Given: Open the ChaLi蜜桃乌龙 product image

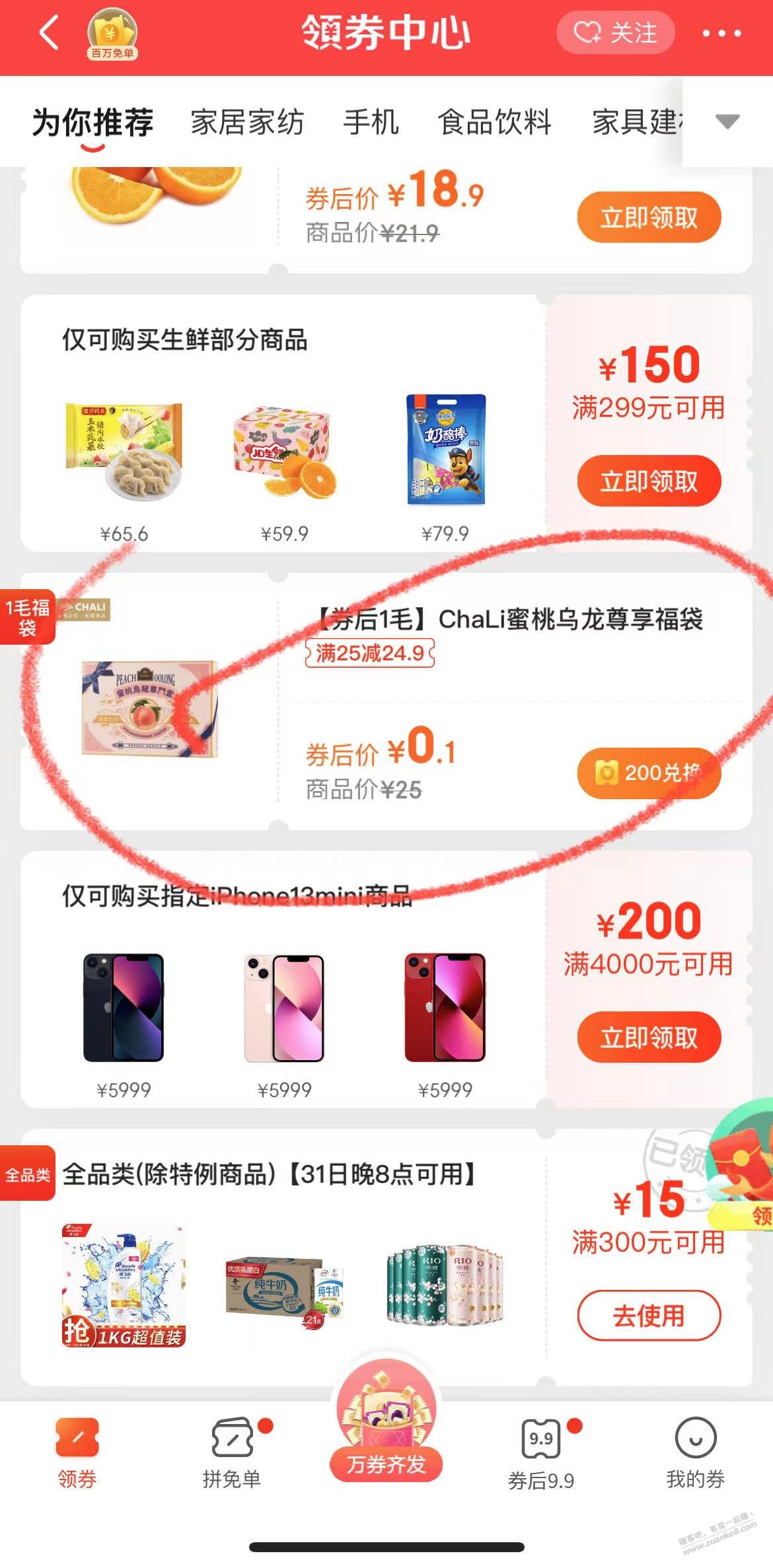Looking at the screenshot, I should (x=149, y=708).
